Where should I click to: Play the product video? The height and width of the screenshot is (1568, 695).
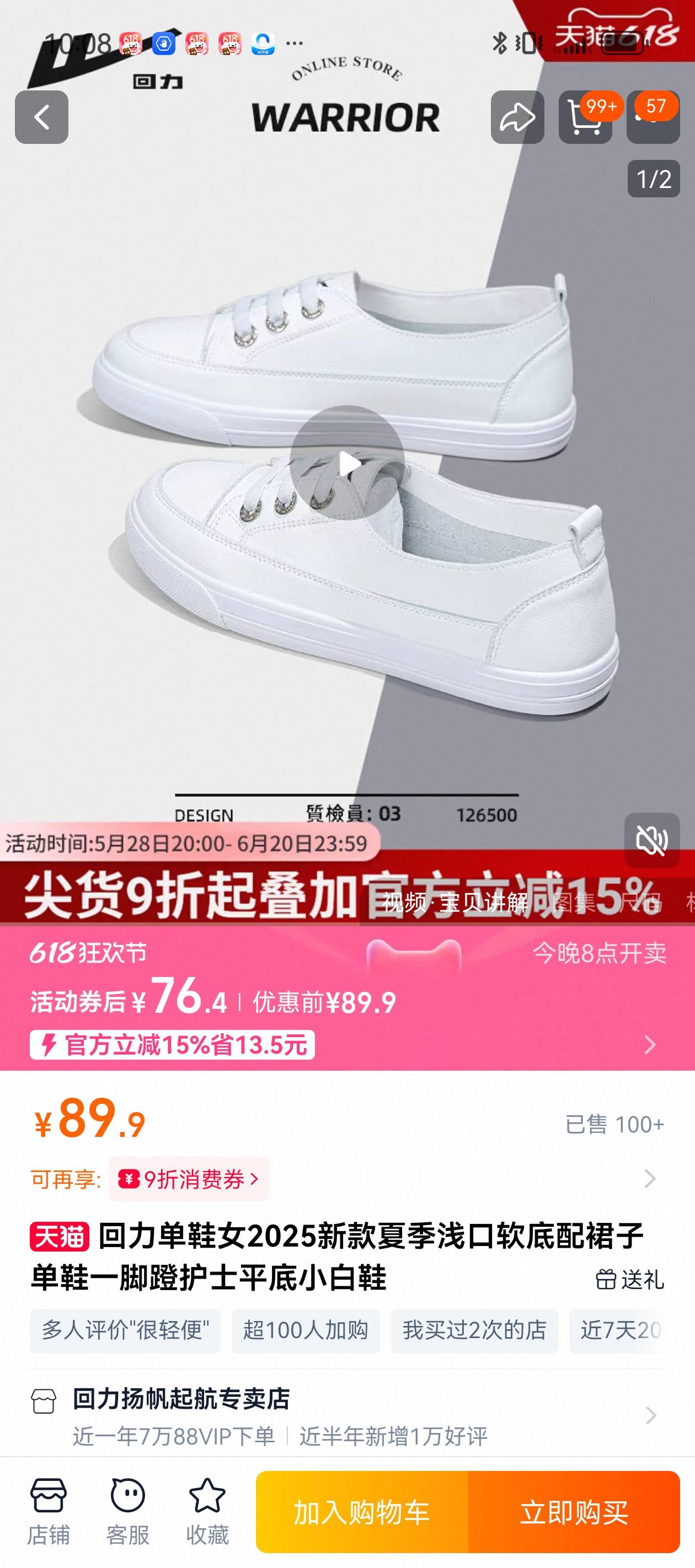pyautogui.click(x=347, y=463)
